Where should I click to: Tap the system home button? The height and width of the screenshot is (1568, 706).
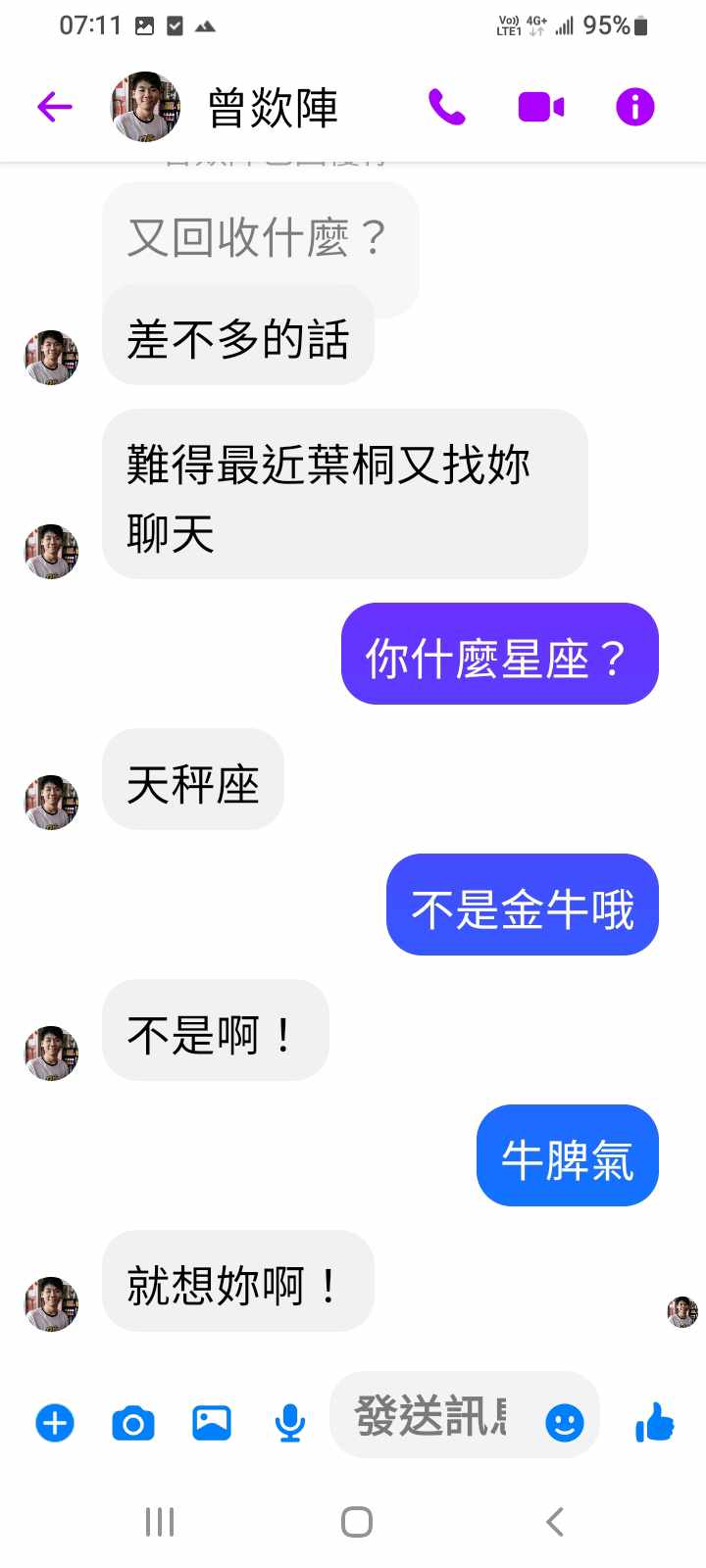tap(356, 1522)
